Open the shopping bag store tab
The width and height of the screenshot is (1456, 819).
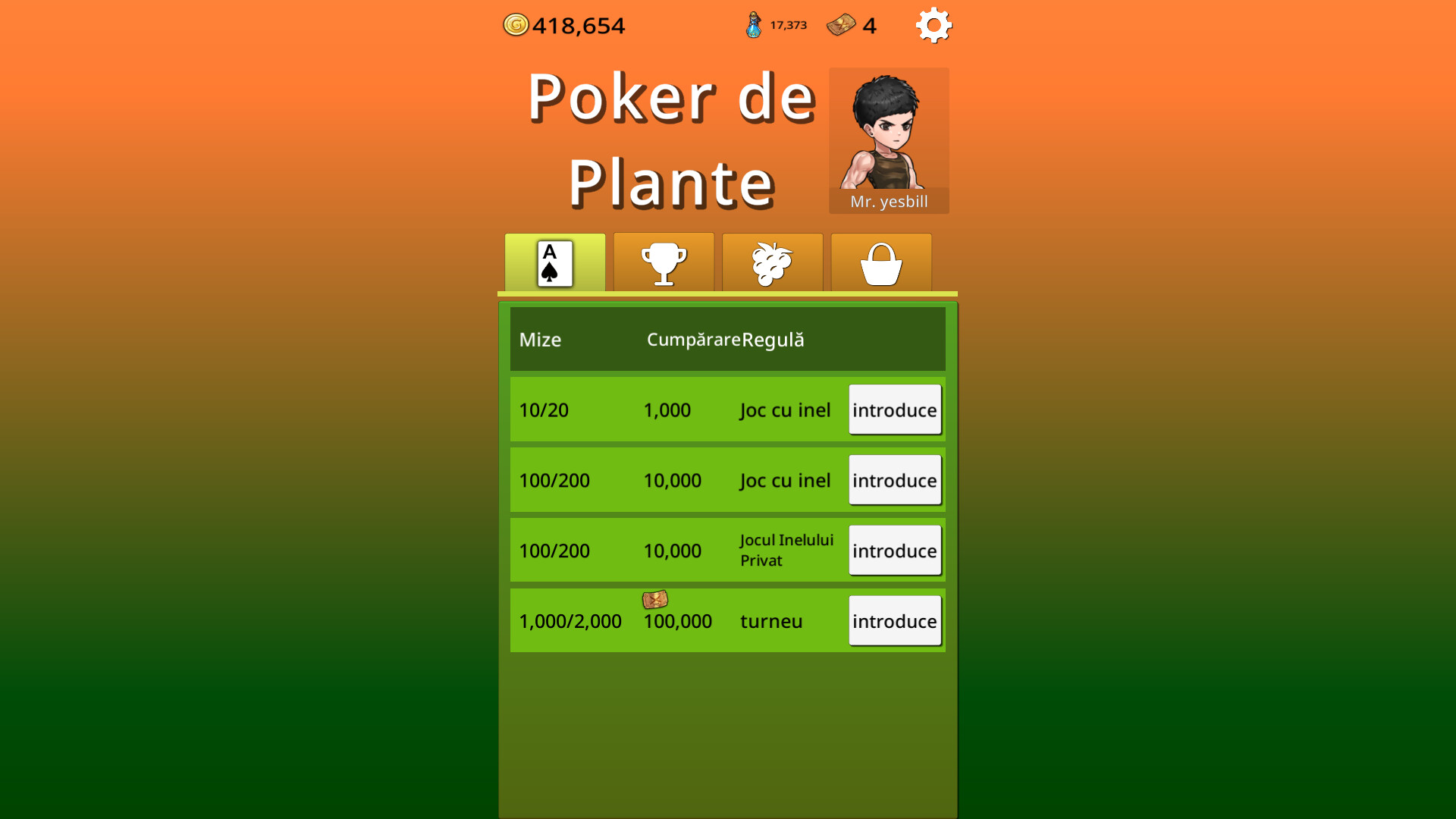[880, 263]
